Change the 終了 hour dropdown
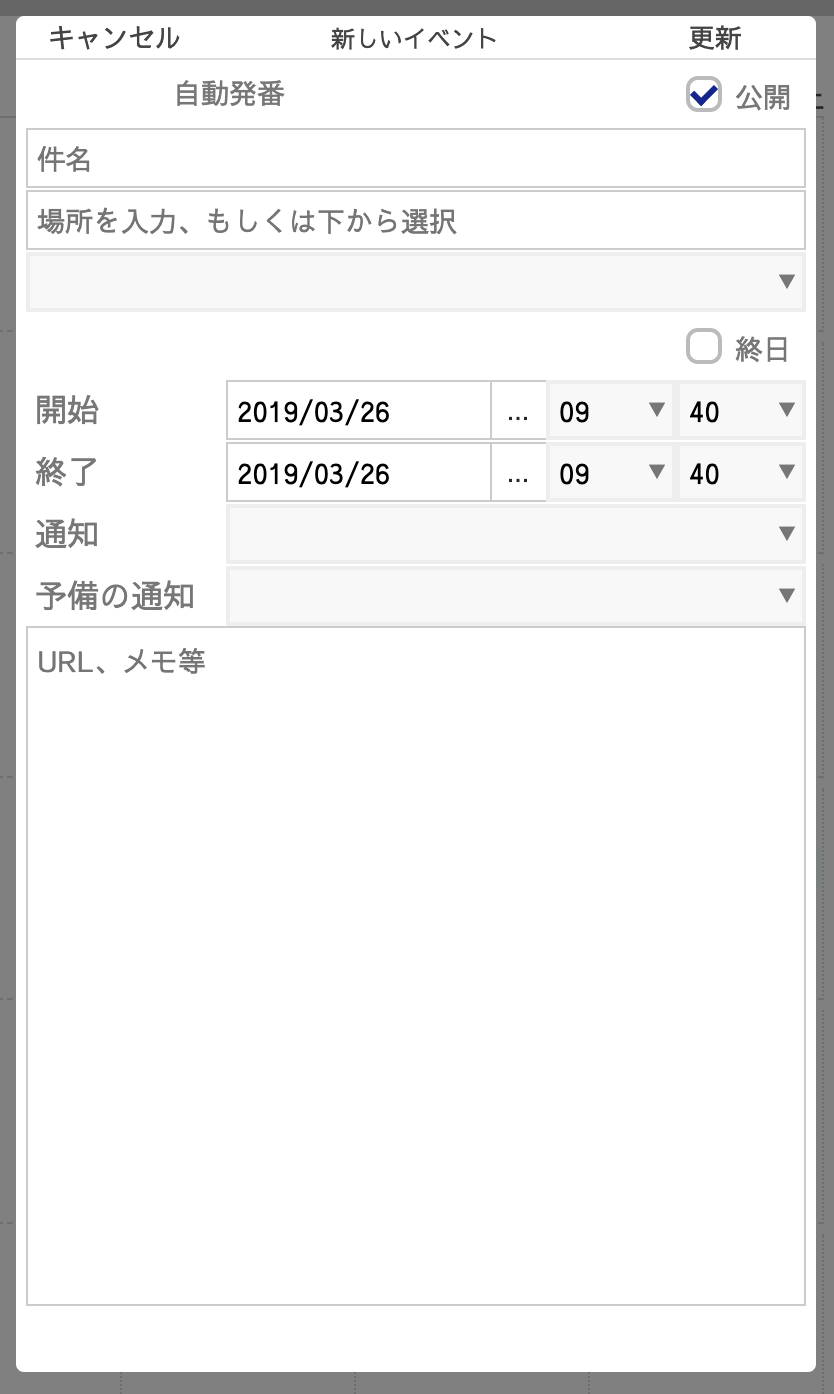The width and height of the screenshot is (834, 1394). (612, 472)
